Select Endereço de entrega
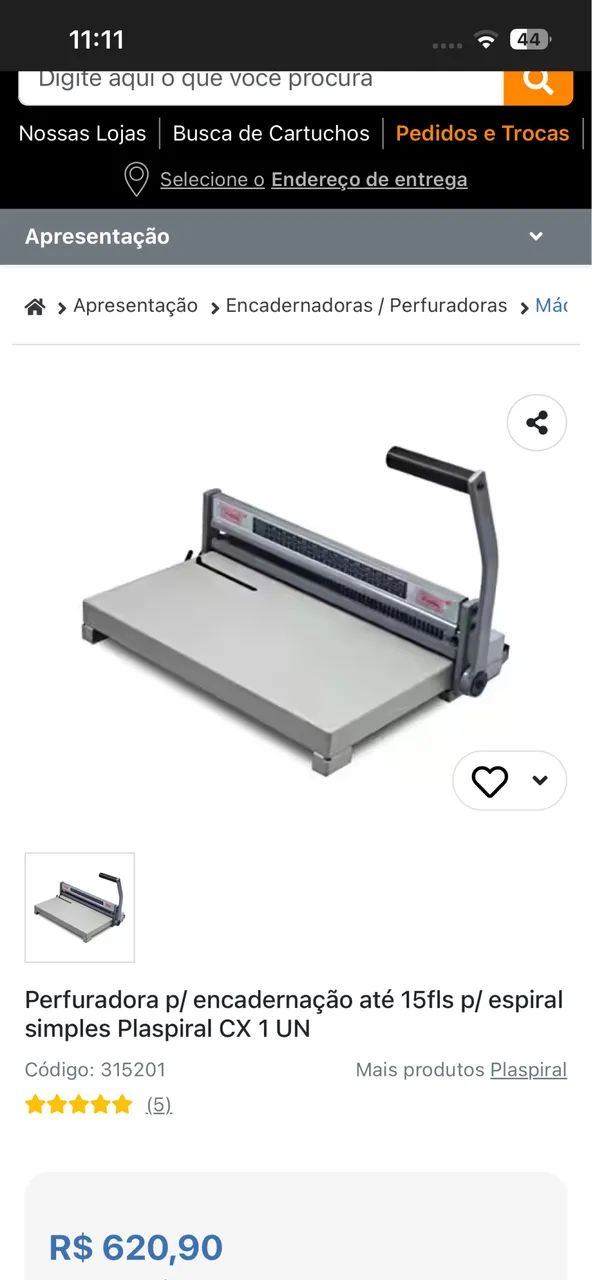Viewport: 592px width, 1280px height. pyautogui.click(x=369, y=180)
